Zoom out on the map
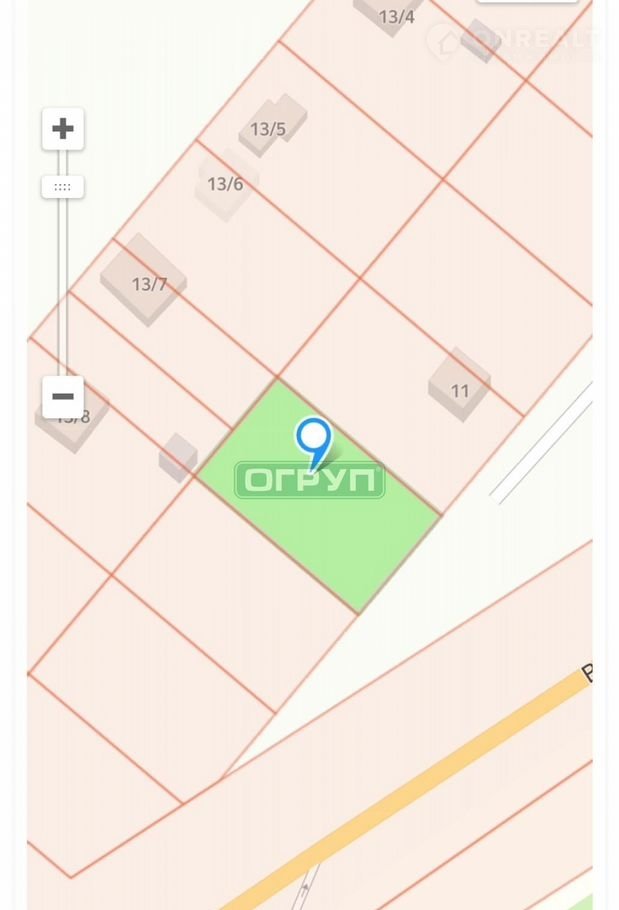Image resolution: width=619 pixels, height=910 pixels. point(63,397)
